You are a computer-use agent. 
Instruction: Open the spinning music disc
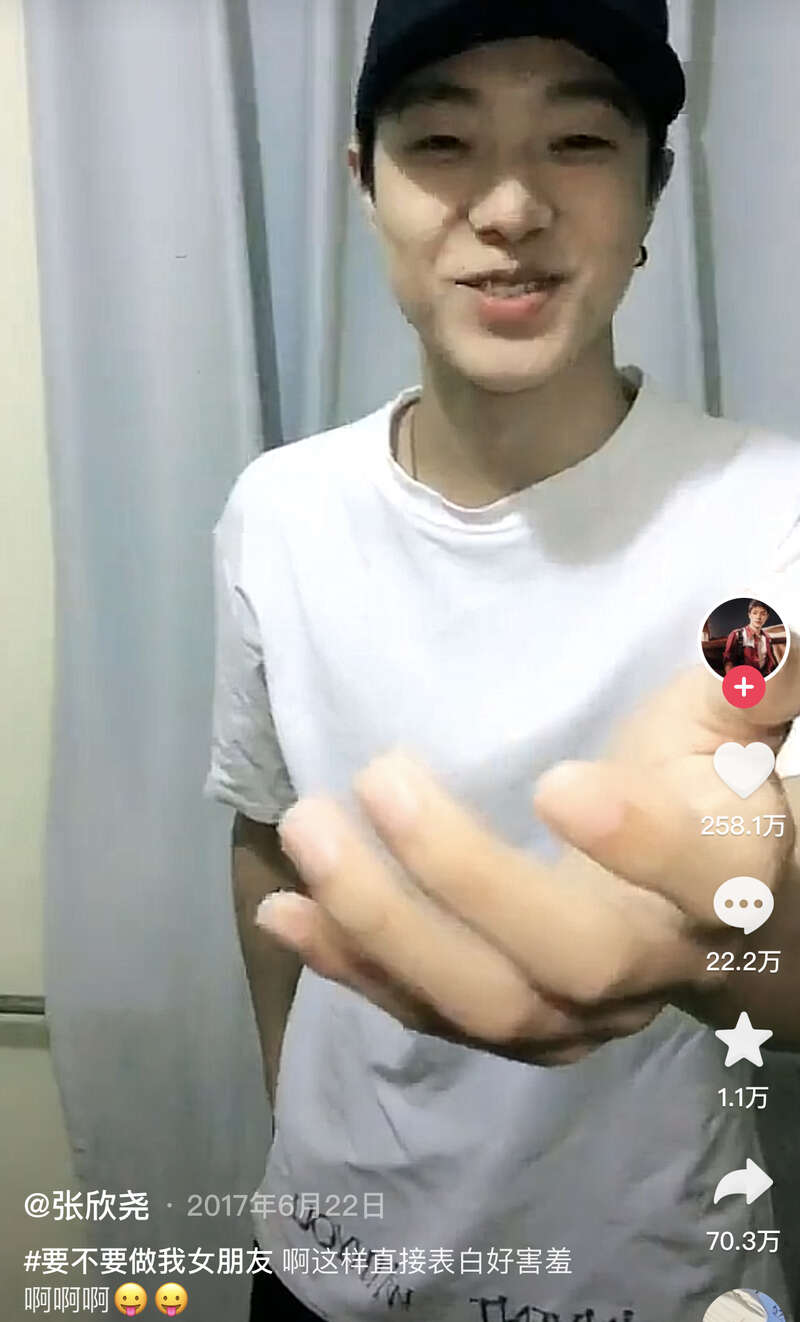click(x=745, y=1306)
